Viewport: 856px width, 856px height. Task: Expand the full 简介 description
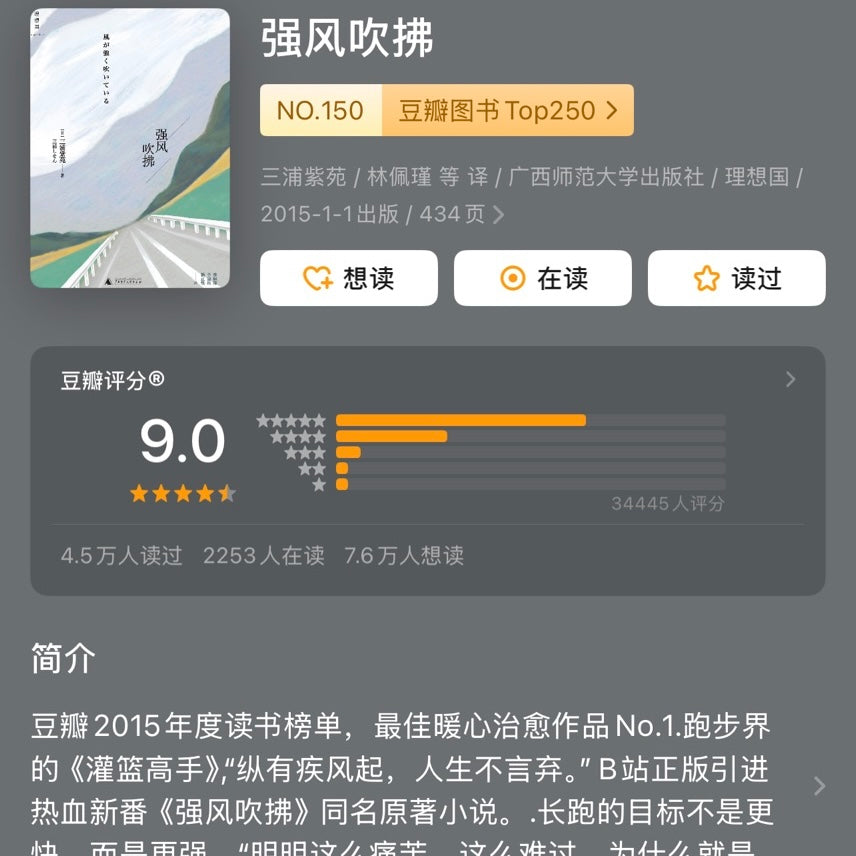click(x=819, y=786)
